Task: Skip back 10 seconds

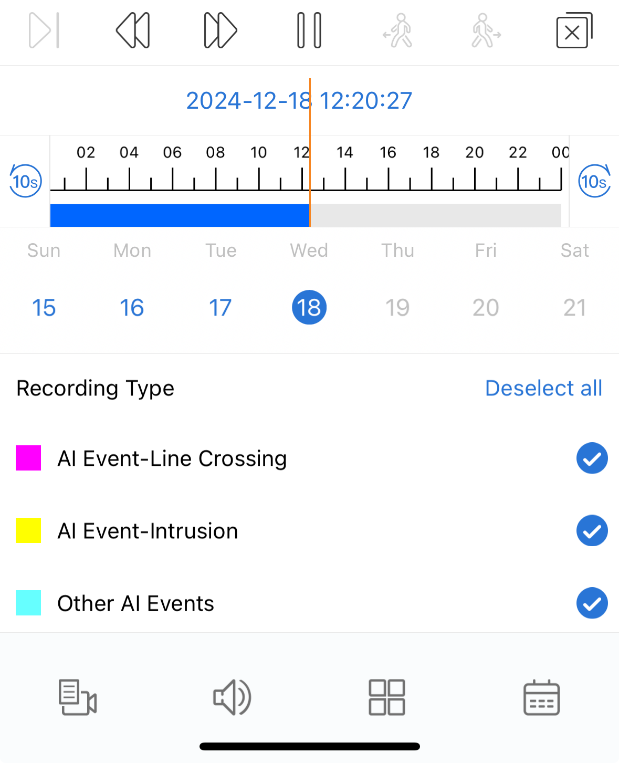Action: tap(25, 181)
